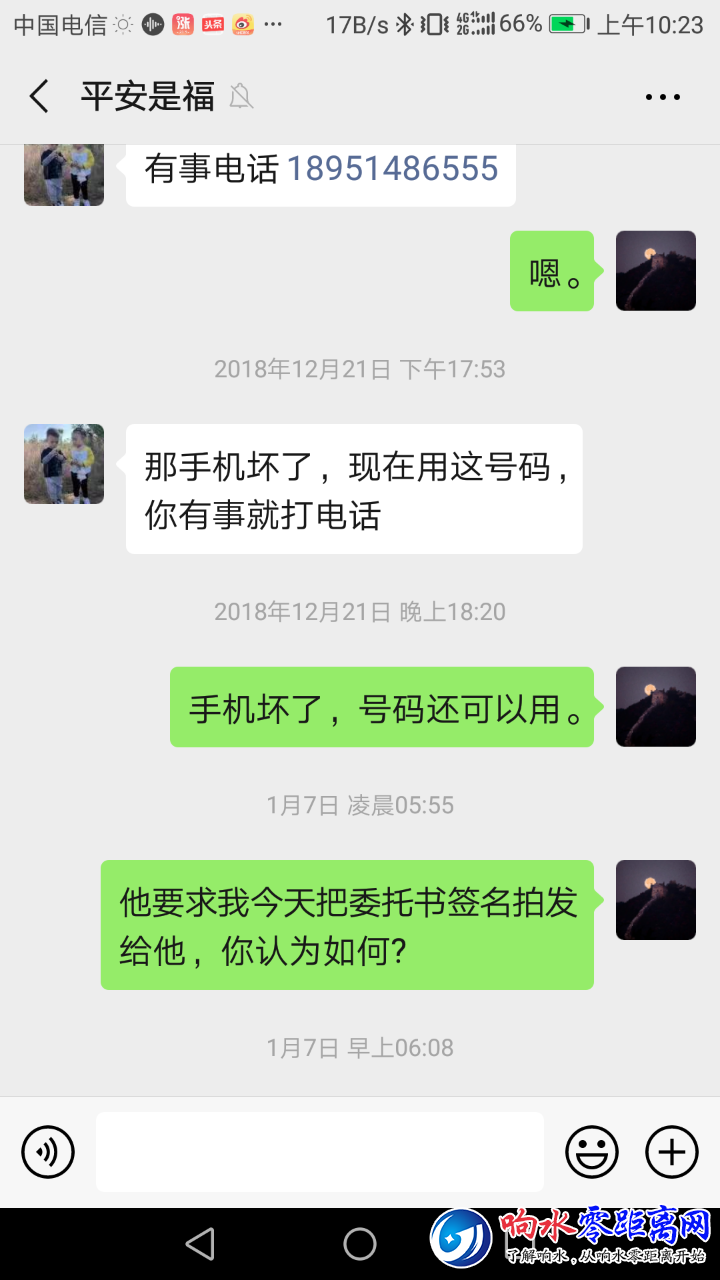Go back from the 平安是福 chat

pos(39,97)
